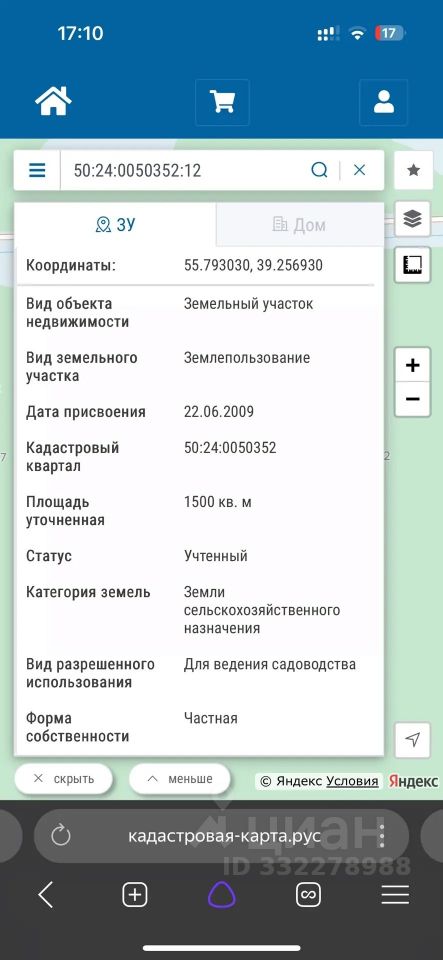Hide the info panel with скрыть

click(x=64, y=779)
